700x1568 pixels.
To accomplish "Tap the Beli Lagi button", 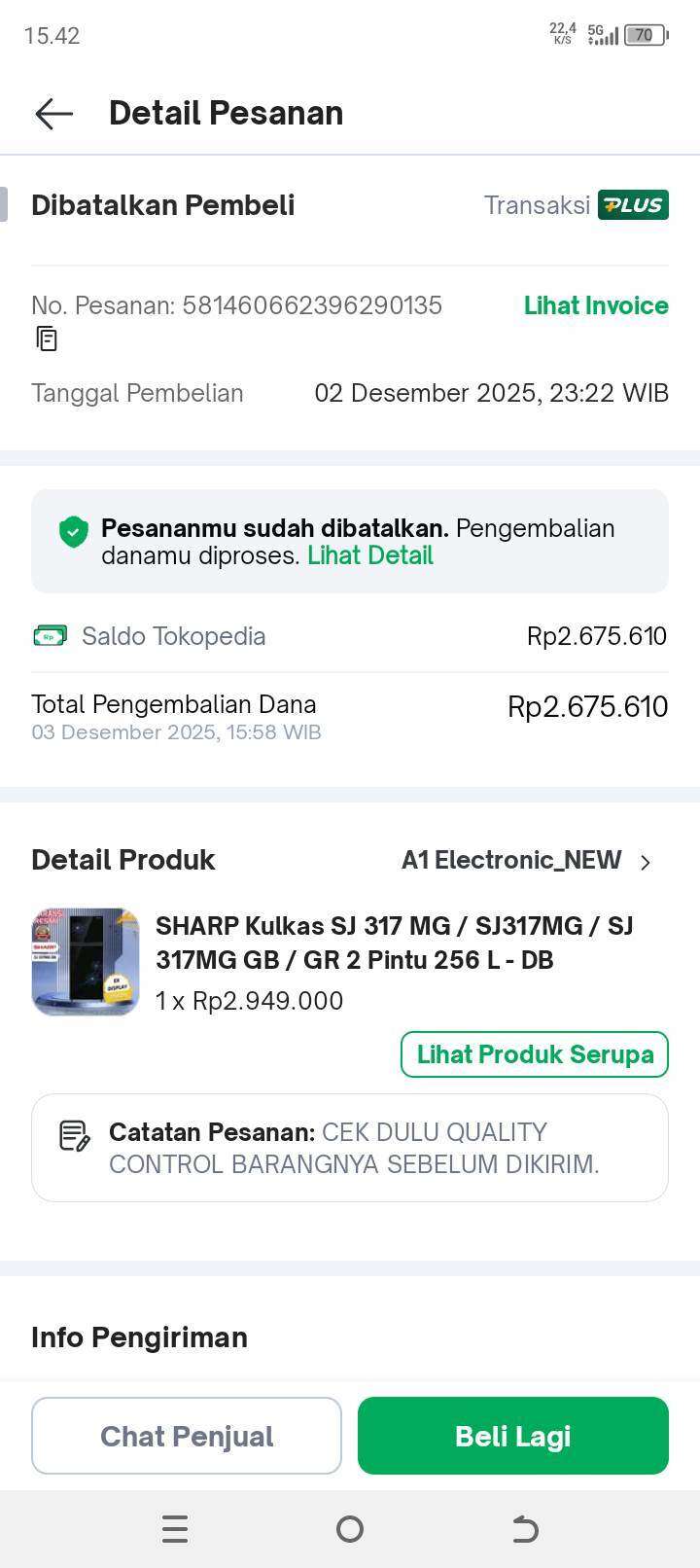I will pos(512,1435).
